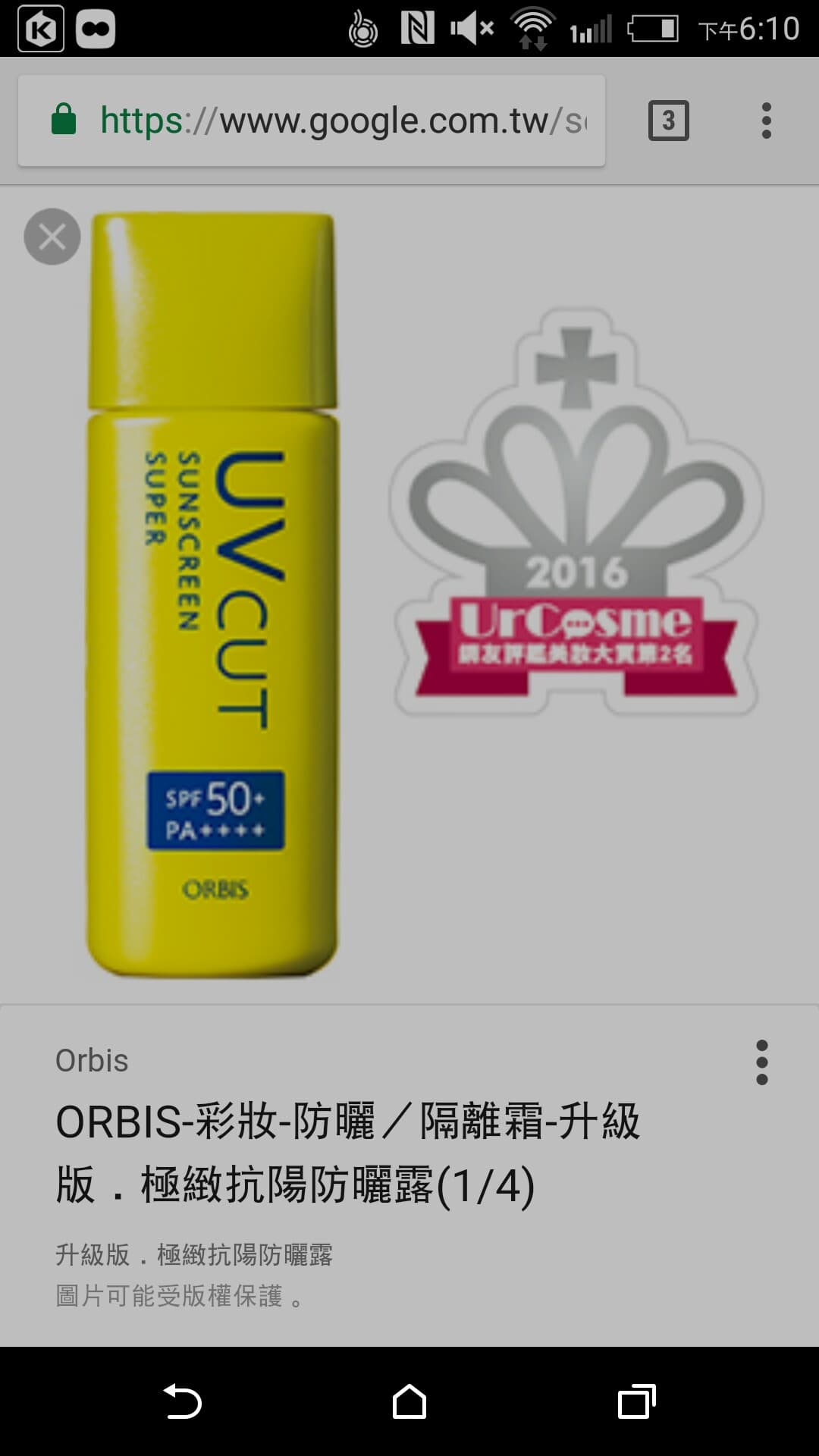The height and width of the screenshot is (1456, 819).
Task: Tap the NFC indicator in status bar
Action: (416, 28)
